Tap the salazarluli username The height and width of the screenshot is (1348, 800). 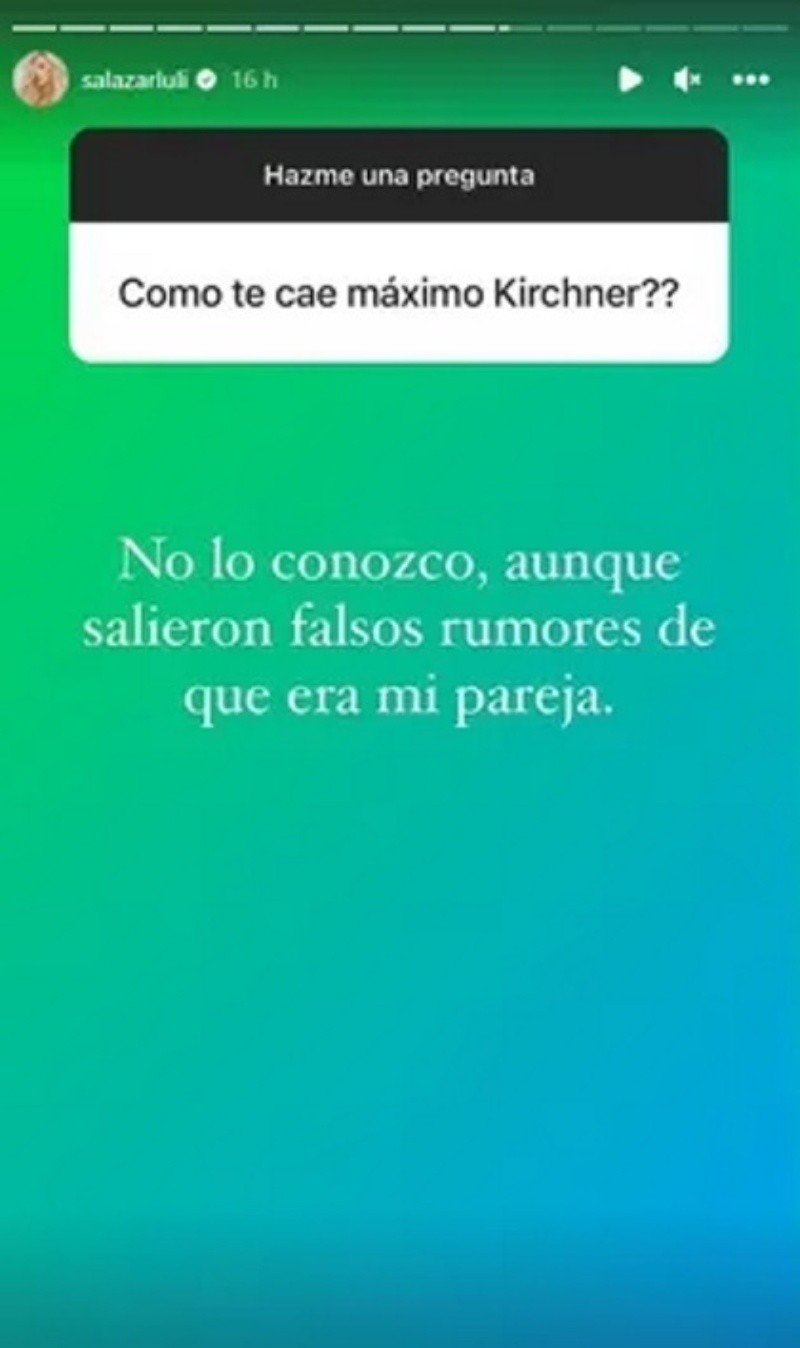[x=136, y=80]
